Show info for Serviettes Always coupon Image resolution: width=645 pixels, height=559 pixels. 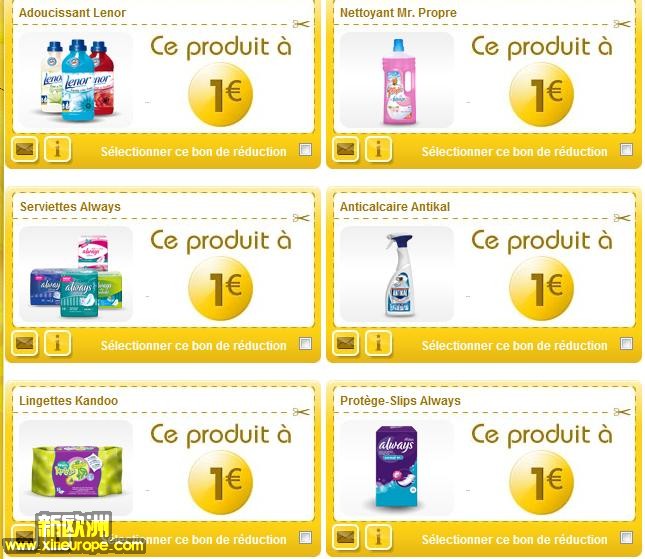pyautogui.click(x=58, y=344)
